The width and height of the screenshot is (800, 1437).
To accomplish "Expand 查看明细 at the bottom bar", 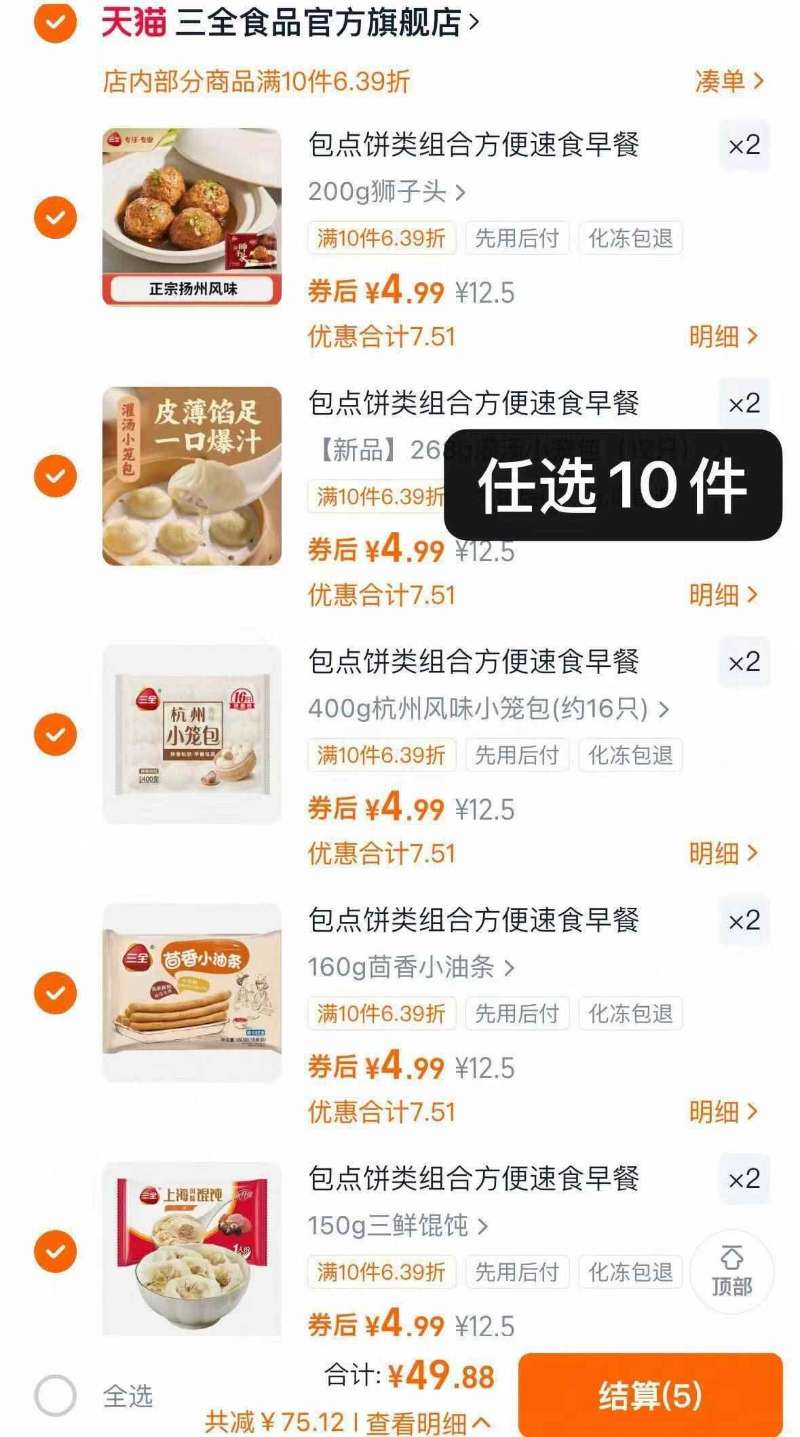I will pos(419,1420).
